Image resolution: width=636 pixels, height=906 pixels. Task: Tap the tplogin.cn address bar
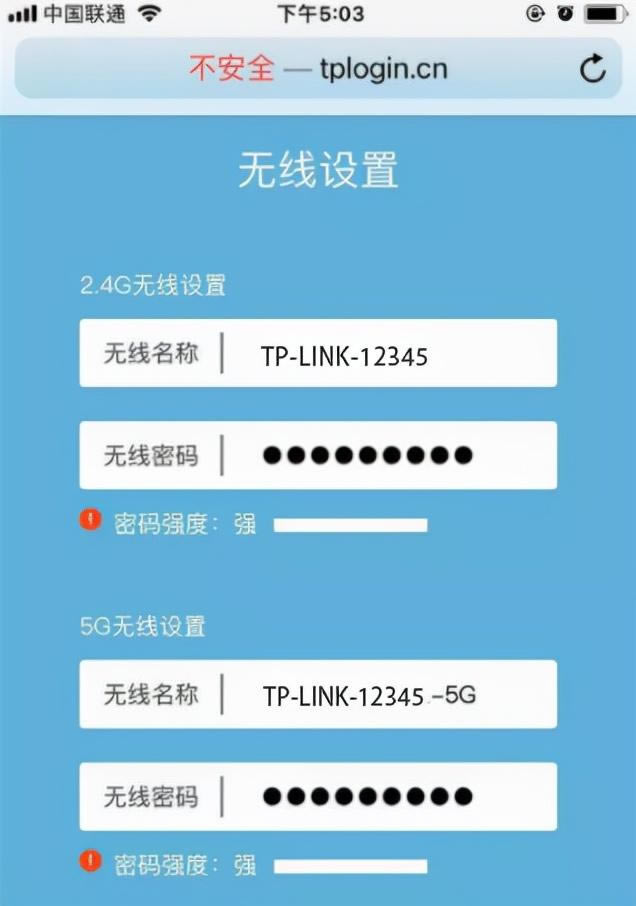point(318,69)
